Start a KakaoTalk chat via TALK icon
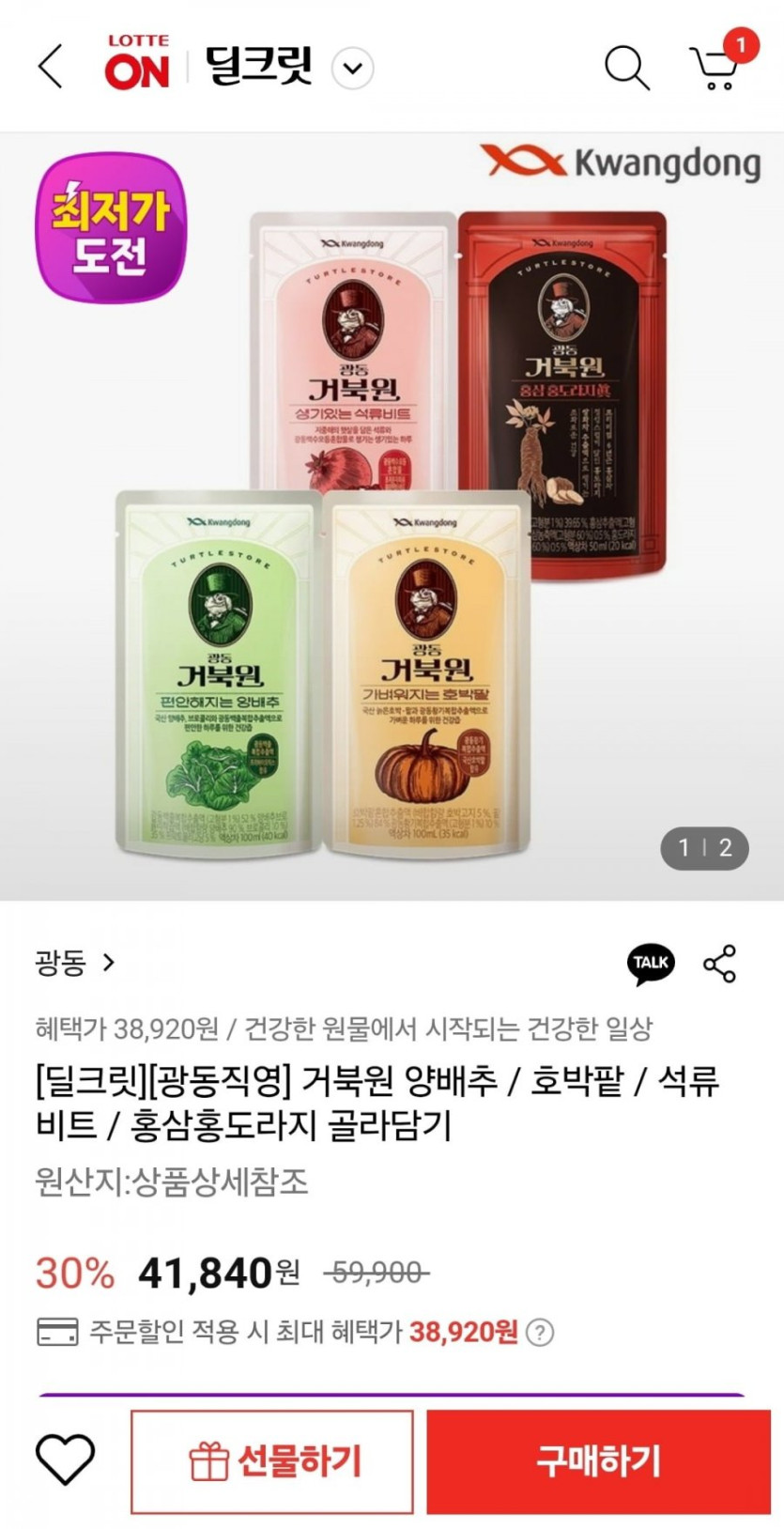 point(651,964)
